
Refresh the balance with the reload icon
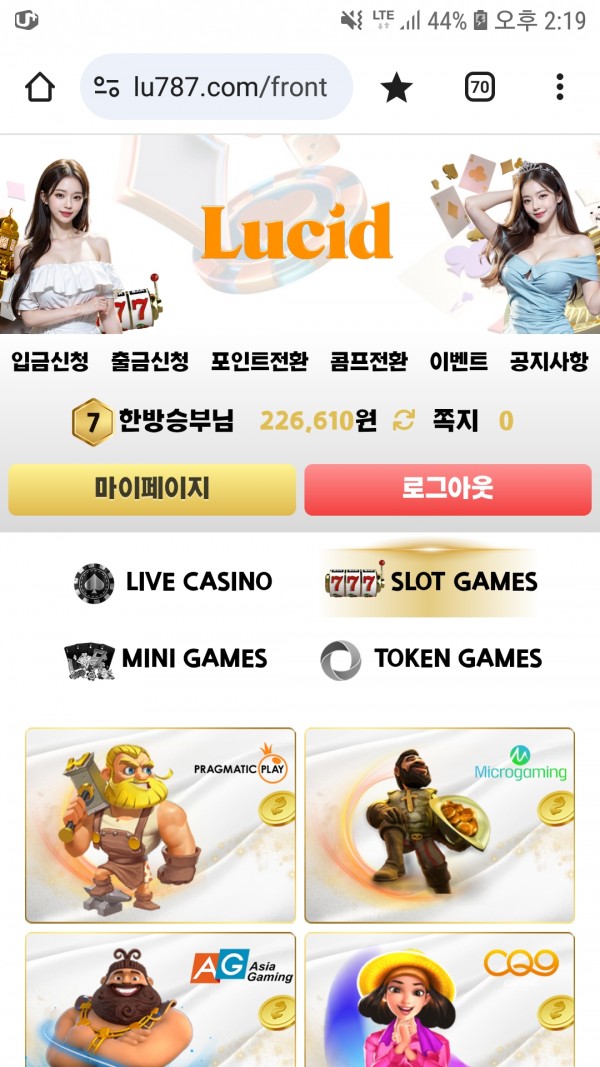(x=403, y=421)
